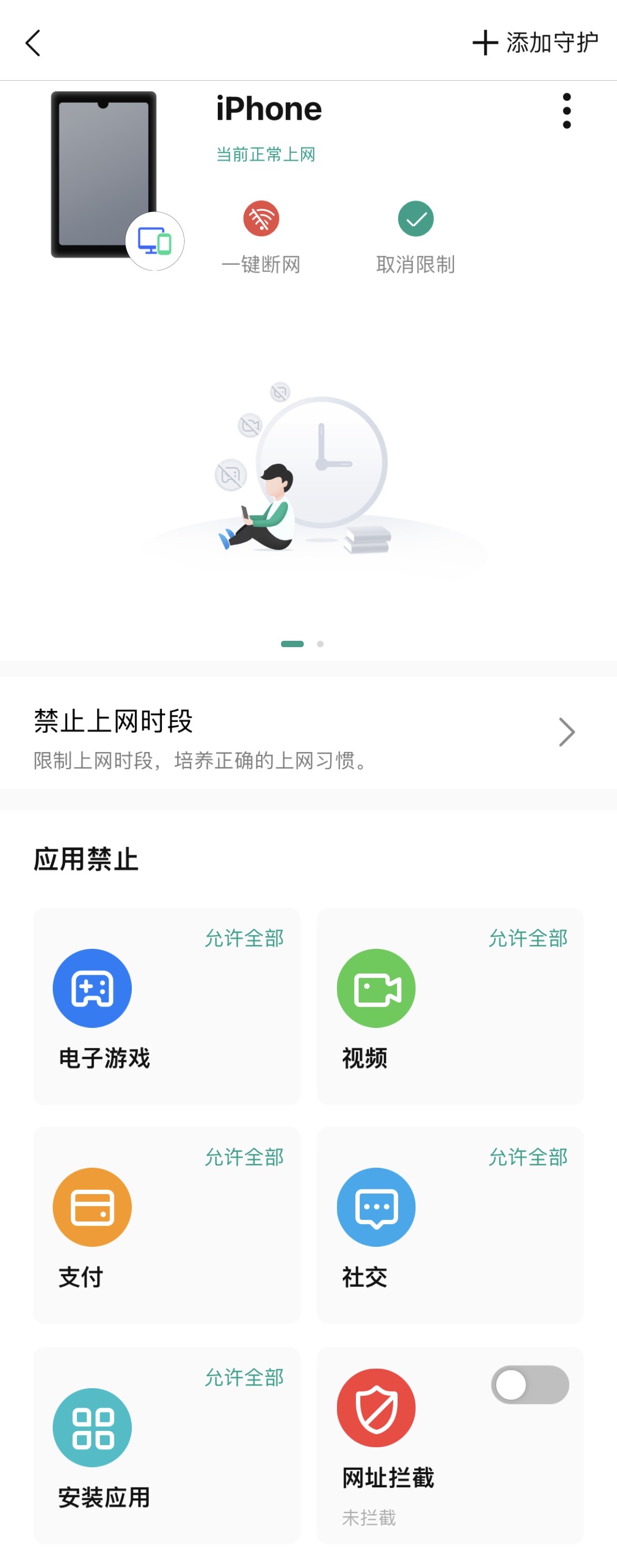Tap the iPhone device name title
This screenshot has height=1568, width=617.
point(269,110)
